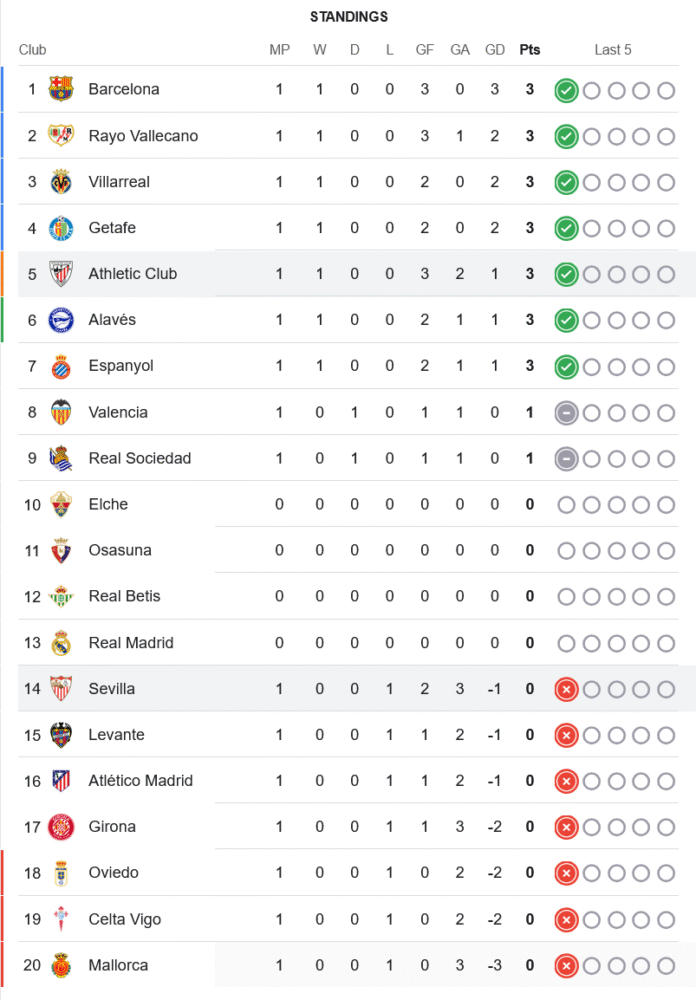Open the Getafe row
Viewport: 696px width, 1000px height.
[112, 228]
